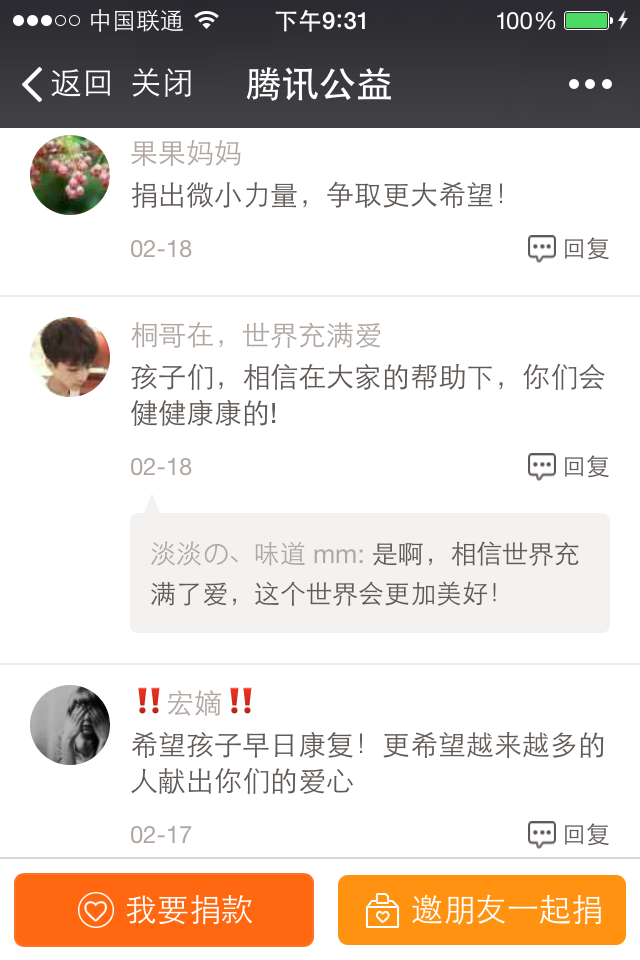Viewport: 640px width, 960px height.
Task: Invite friends with 邀朋友一起捐
Action: point(482,910)
